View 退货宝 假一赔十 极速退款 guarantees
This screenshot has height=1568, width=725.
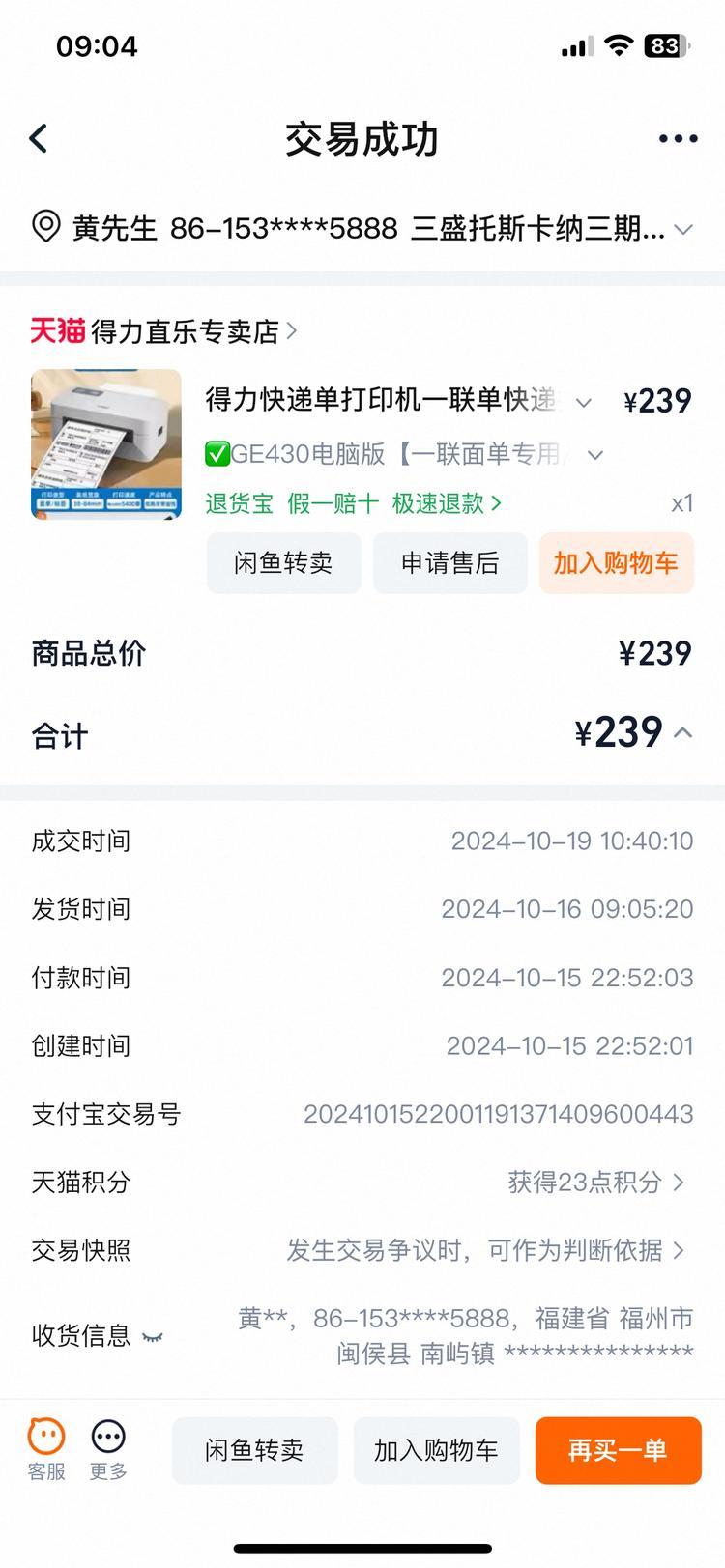point(353,503)
